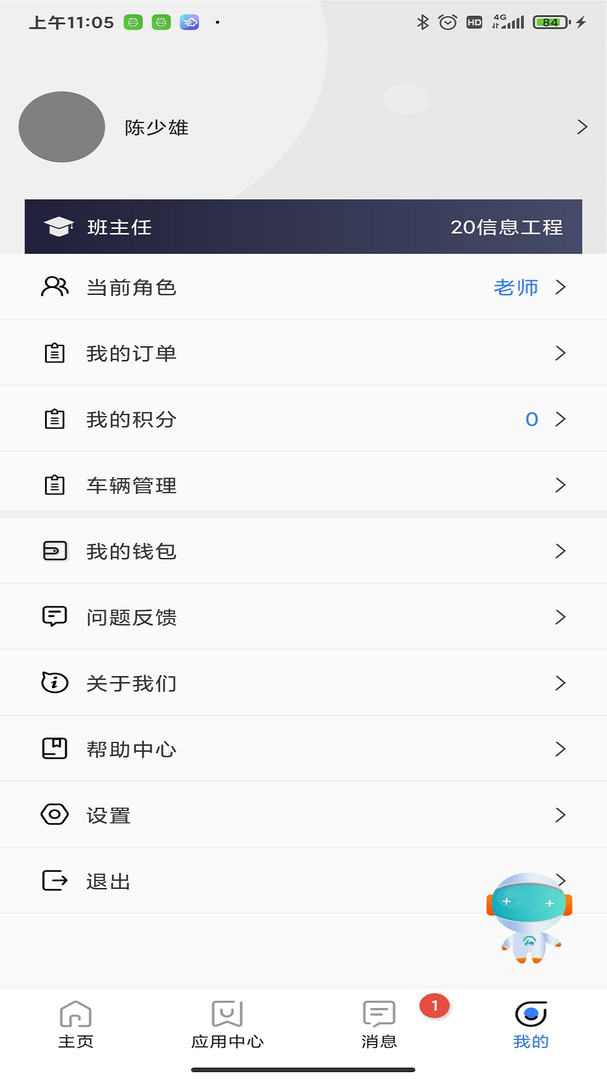This screenshot has height=1080, width=607.
Task: Switch to the 主页 tab
Action: pyautogui.click(x=76, y=1025)
